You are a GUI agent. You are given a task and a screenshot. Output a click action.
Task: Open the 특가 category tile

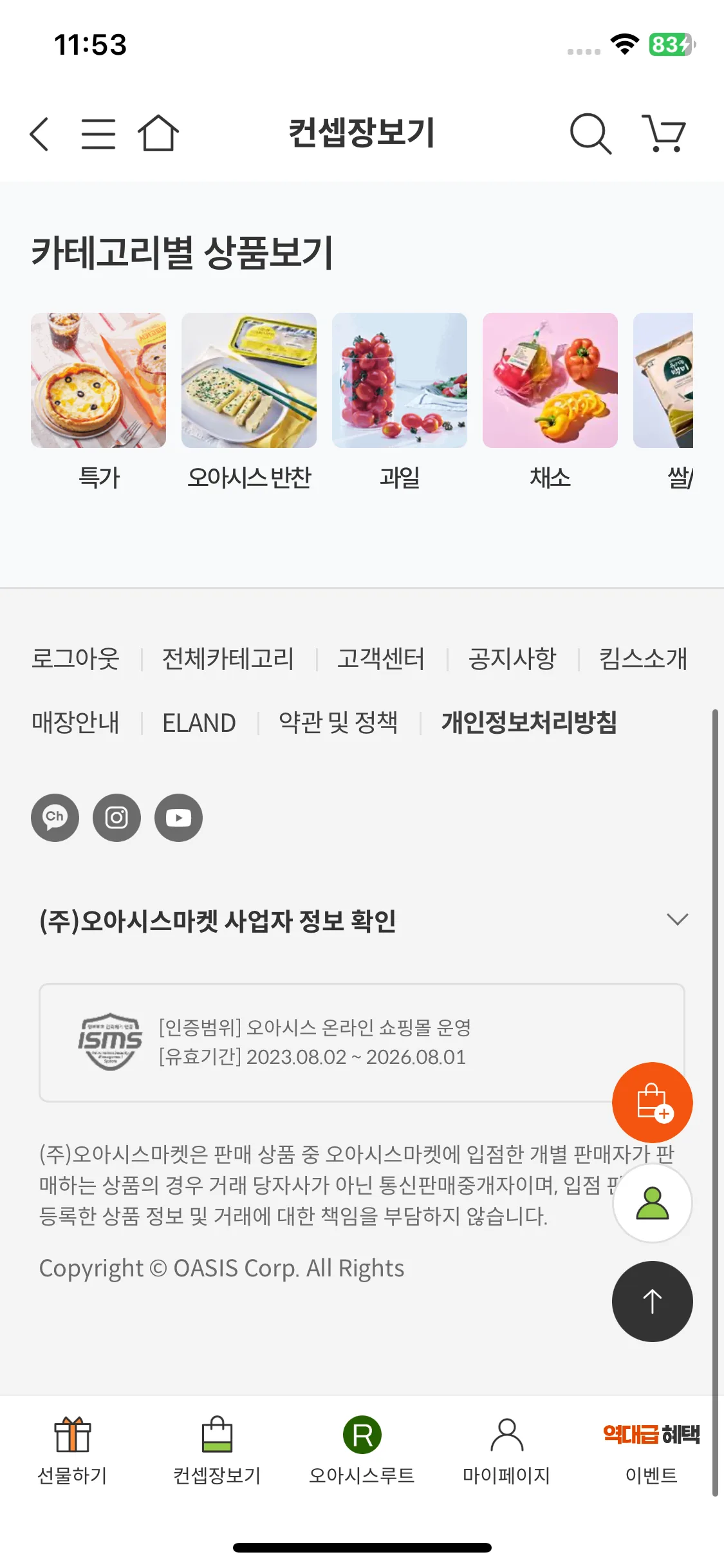pyautogui.click(x=98, y=381)
